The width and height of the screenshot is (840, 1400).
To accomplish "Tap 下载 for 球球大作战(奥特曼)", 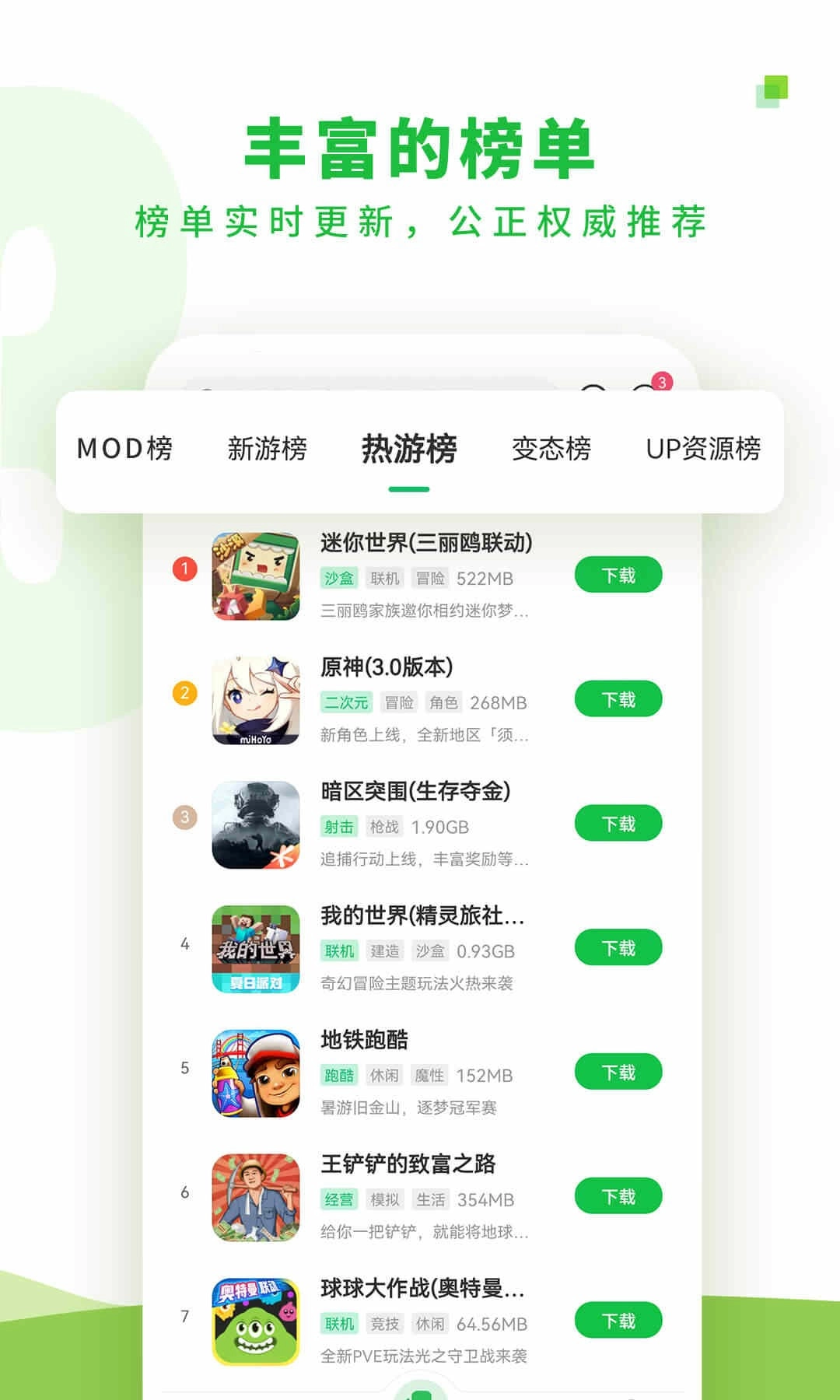I will [x=618, y=1321].
